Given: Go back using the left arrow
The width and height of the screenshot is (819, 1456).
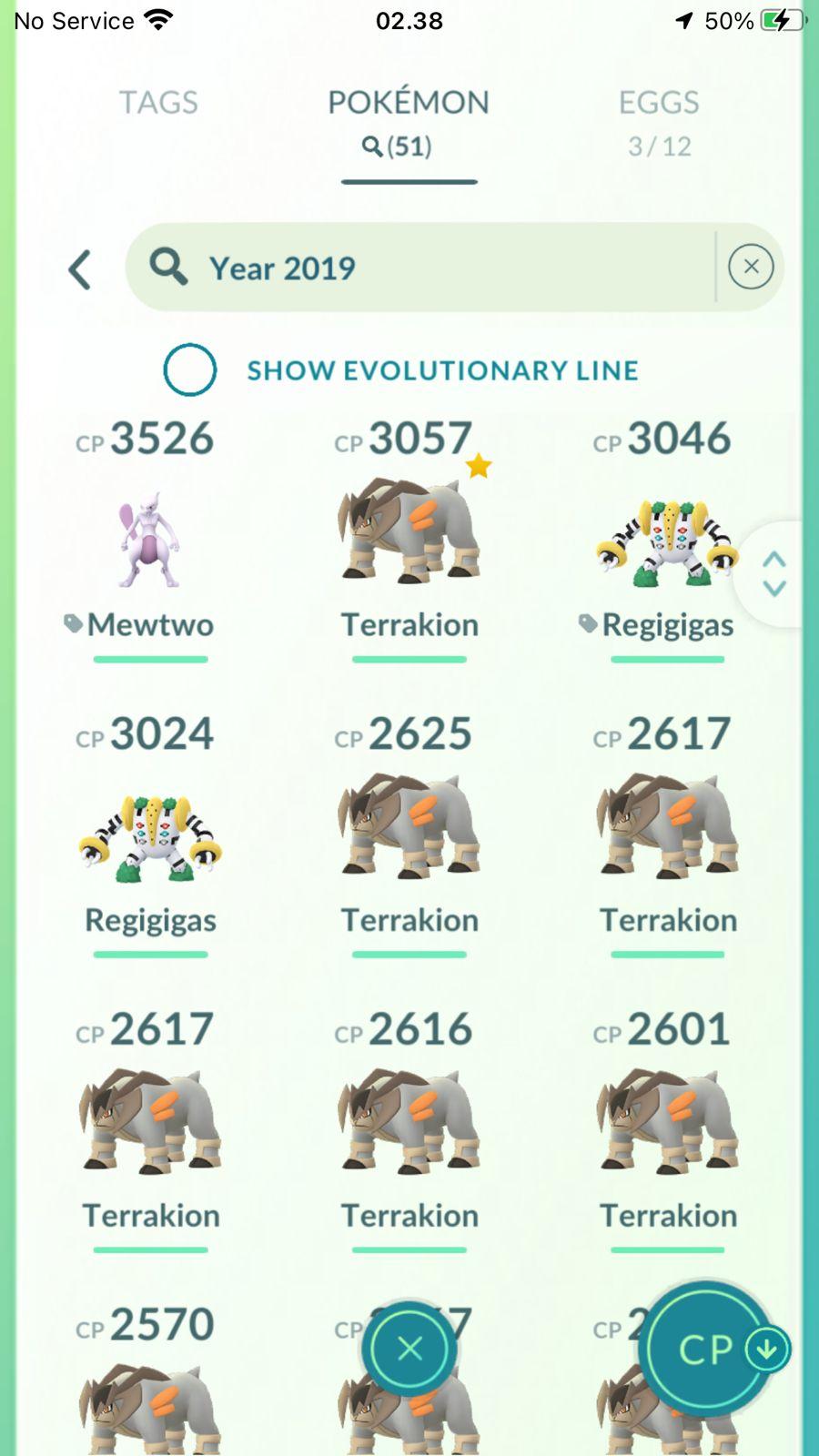Looking at the screenshot, I should pyautogui.click(x=80, y=269).
